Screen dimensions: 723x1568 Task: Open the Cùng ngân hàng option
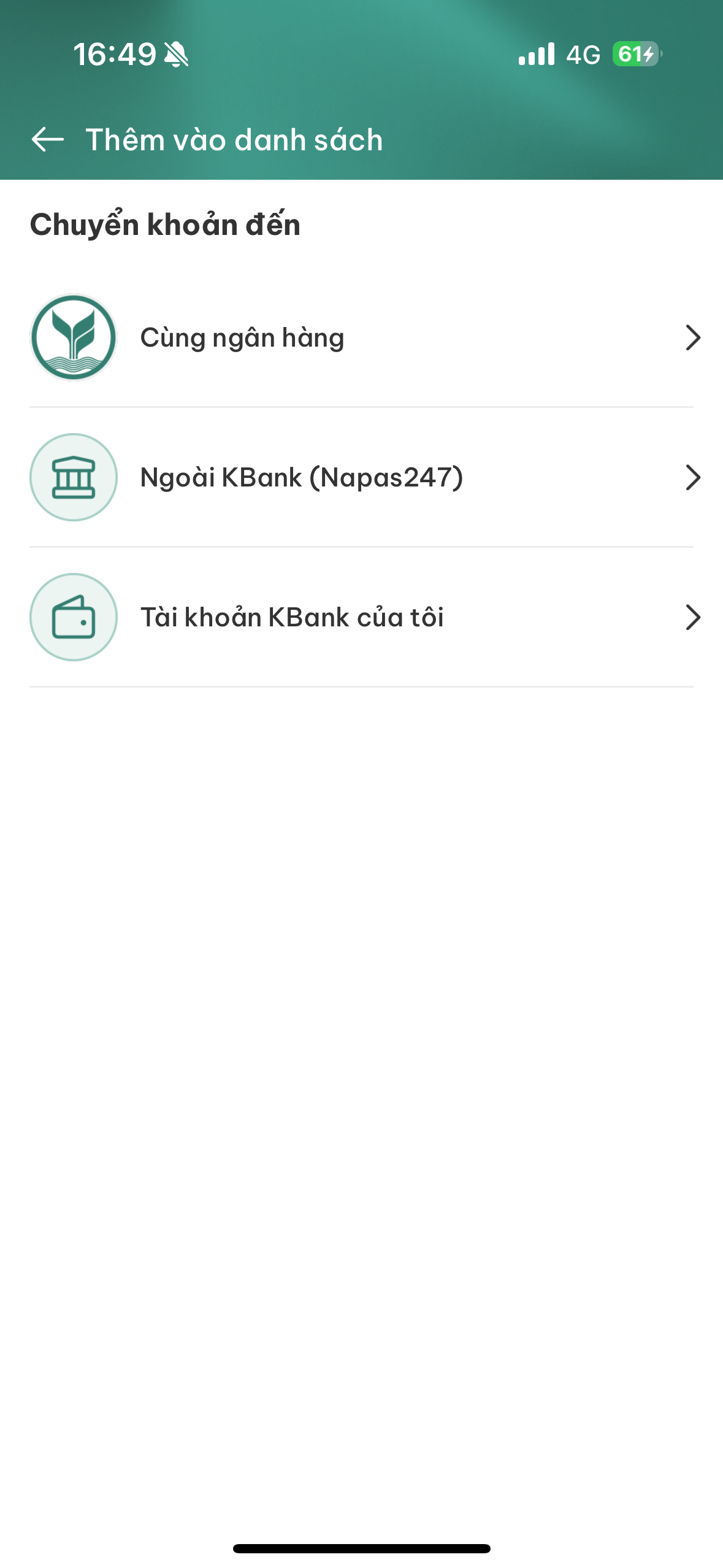(362, 337)
